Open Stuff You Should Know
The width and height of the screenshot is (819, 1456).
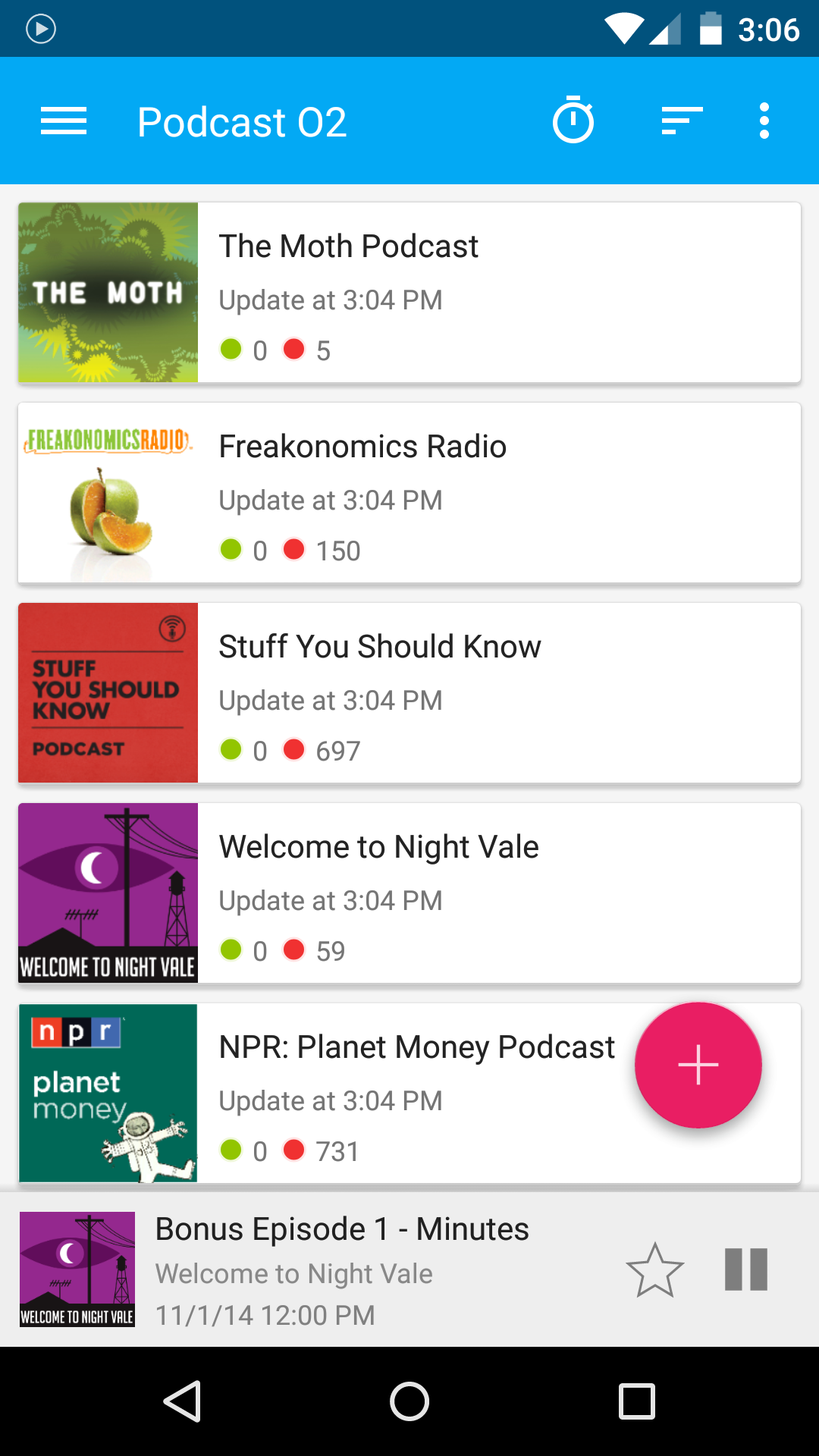pos(409,693)
